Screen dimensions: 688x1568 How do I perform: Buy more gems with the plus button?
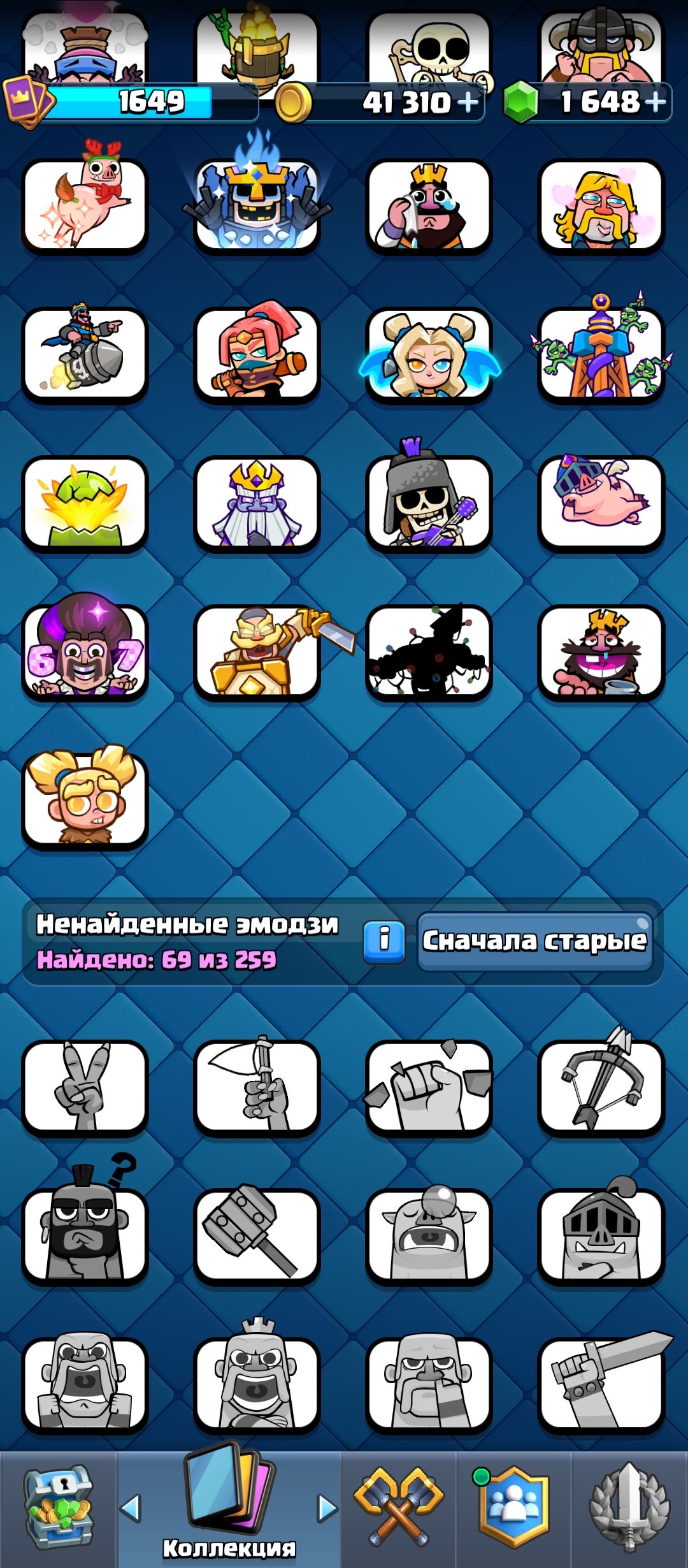(x=655, y=101)
